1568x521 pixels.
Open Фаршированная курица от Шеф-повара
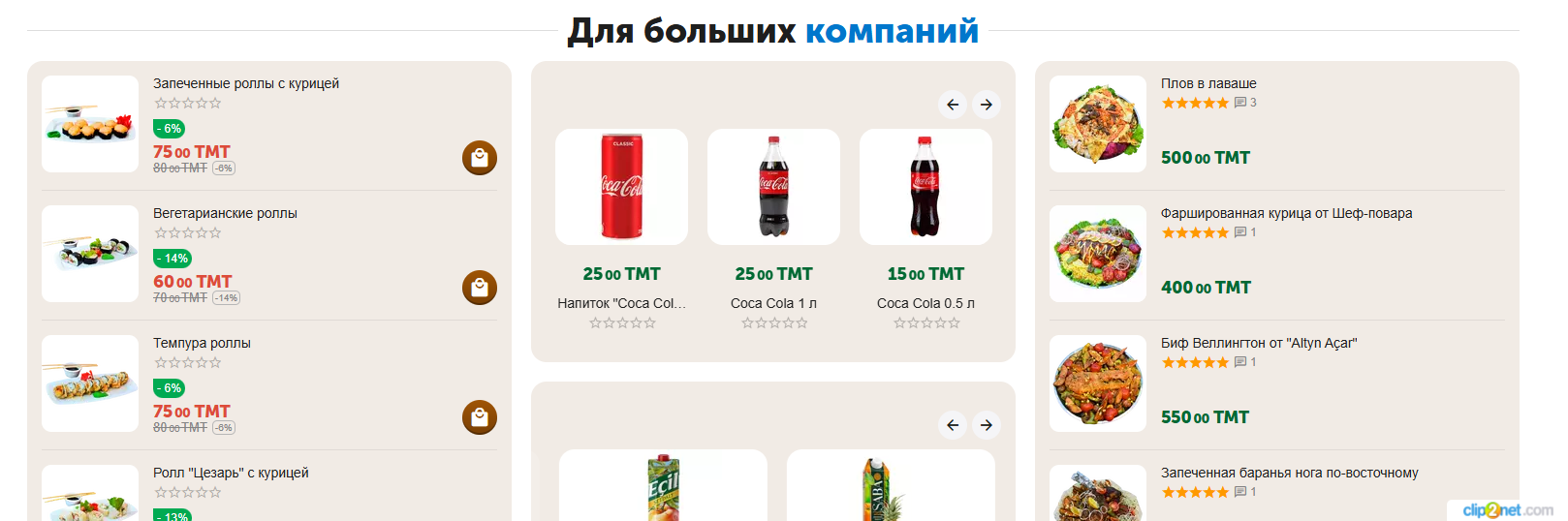point(1286,214)
